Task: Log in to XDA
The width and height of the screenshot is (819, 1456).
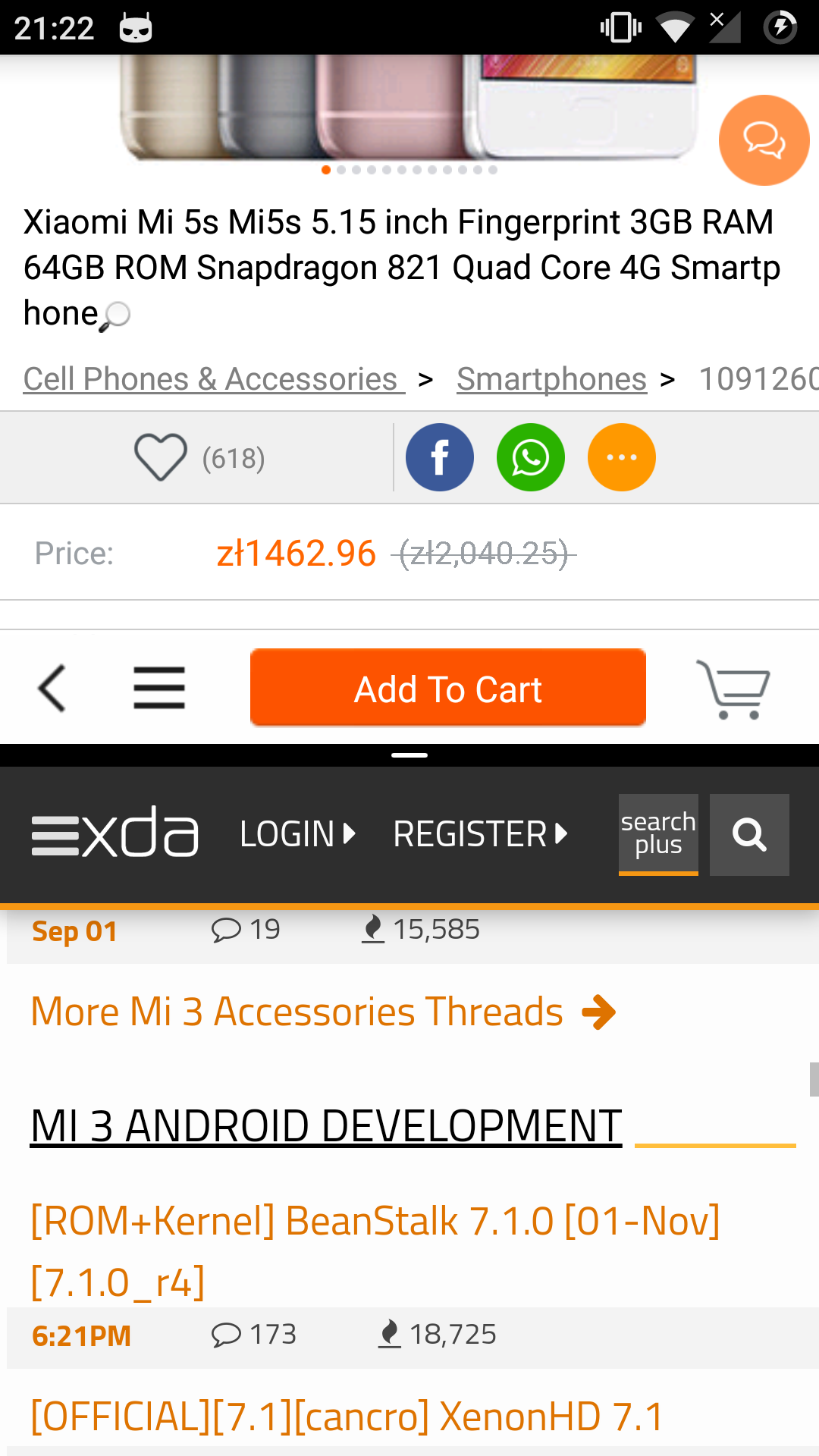Action: click(297, 834)
